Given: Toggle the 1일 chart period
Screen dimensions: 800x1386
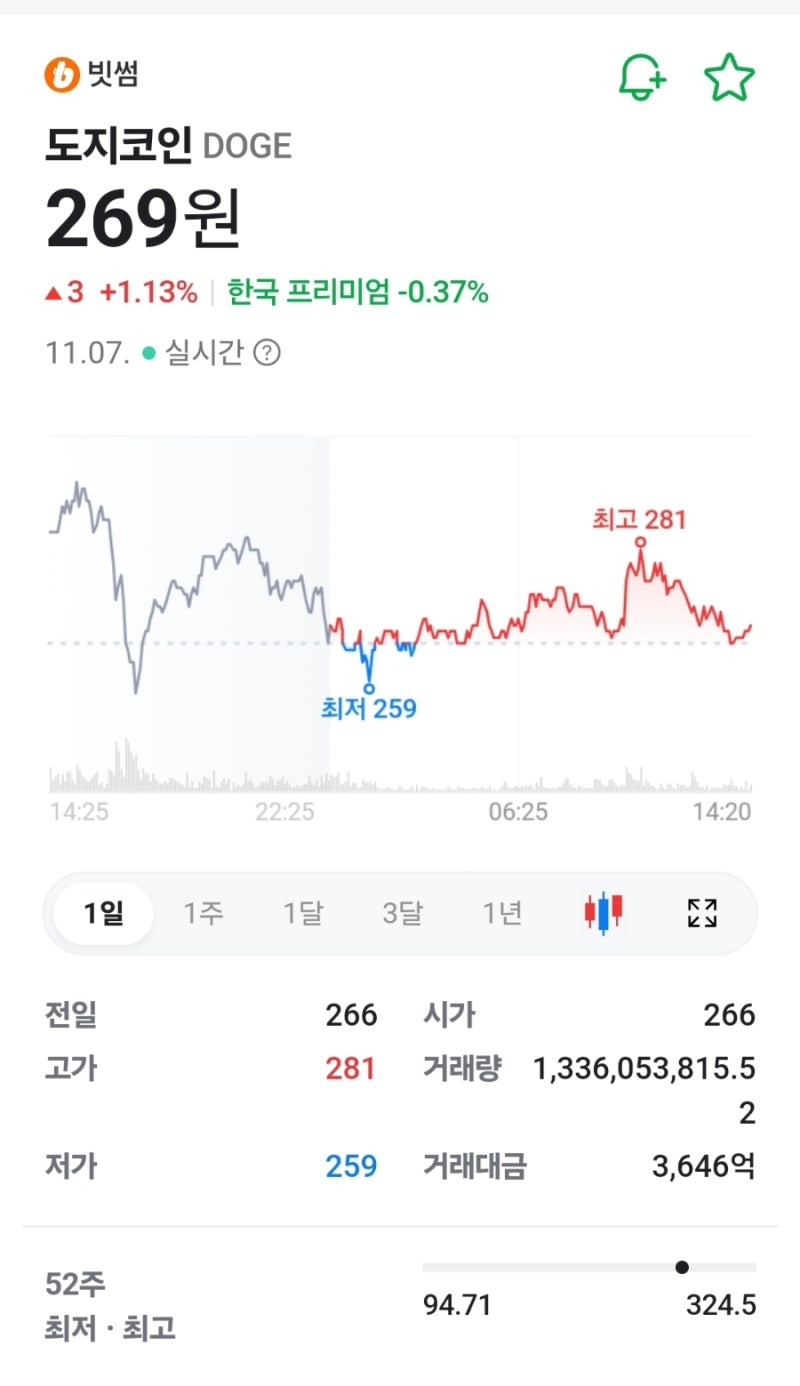Looking at the screenshot, I should (x=104, y=912).
